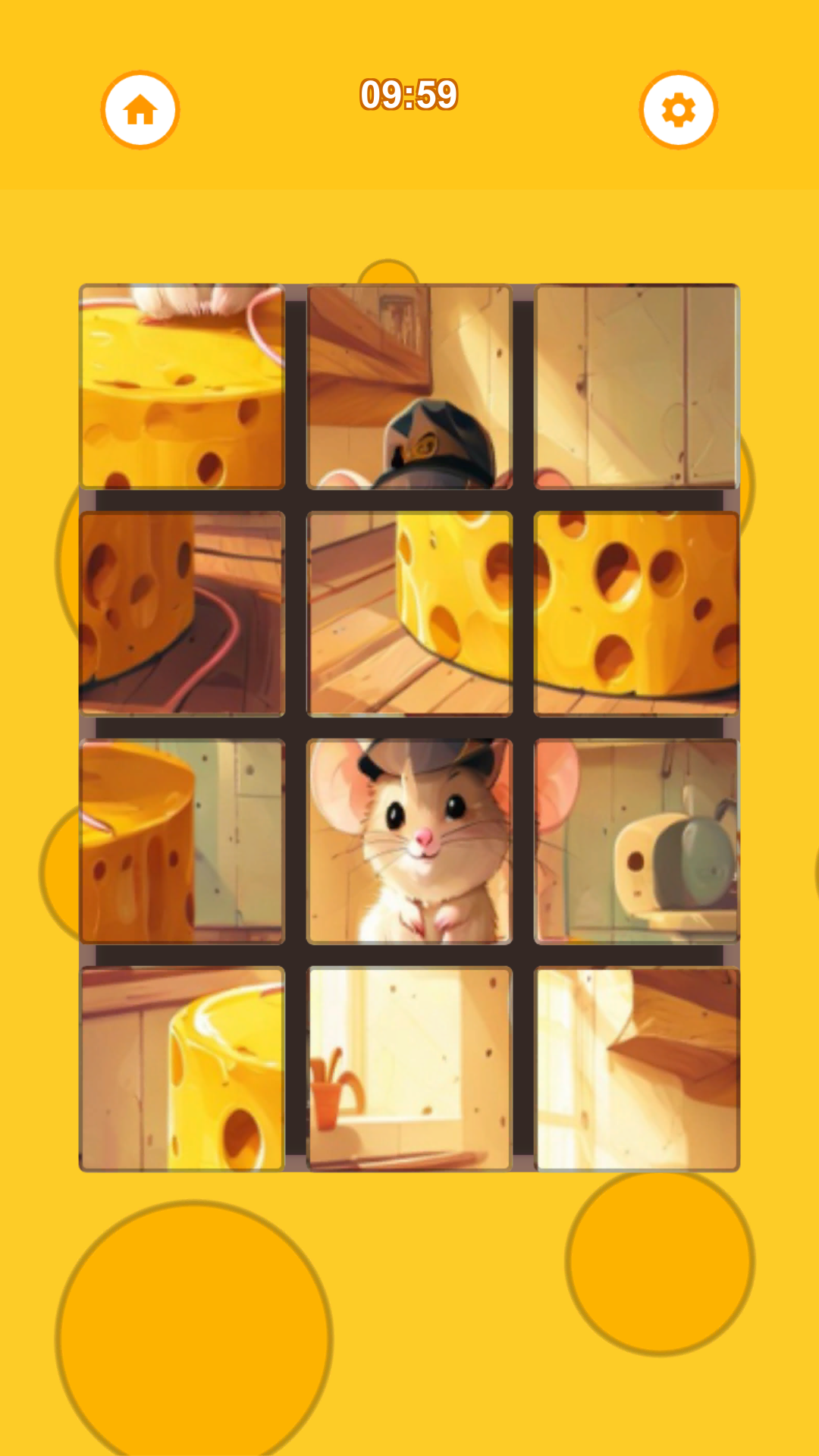This screenshot has height=1456, width=819.
Task: Select the tile with the potted plant window
Action: point(409,1068)
